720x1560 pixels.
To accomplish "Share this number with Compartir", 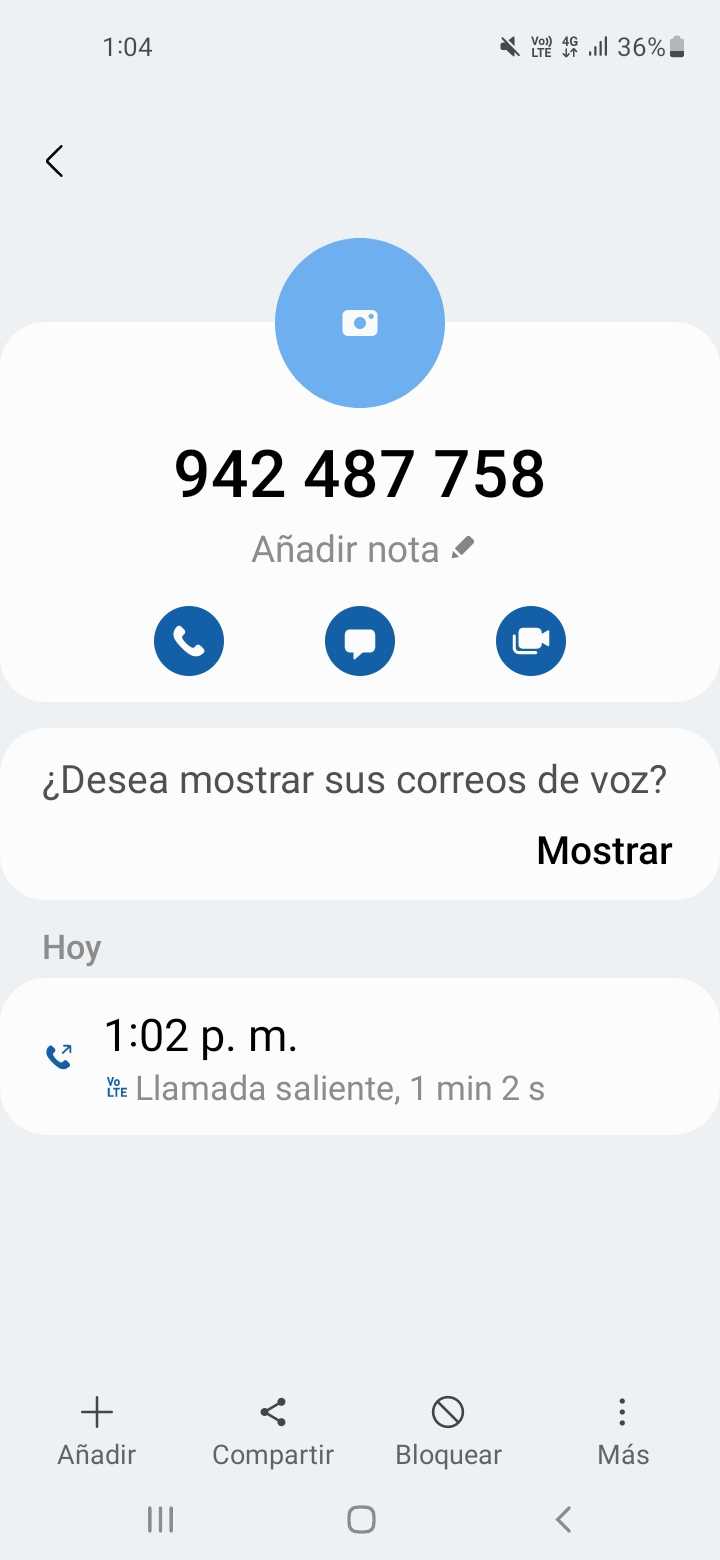I will pyautogui.click(x=273, y=1431).
